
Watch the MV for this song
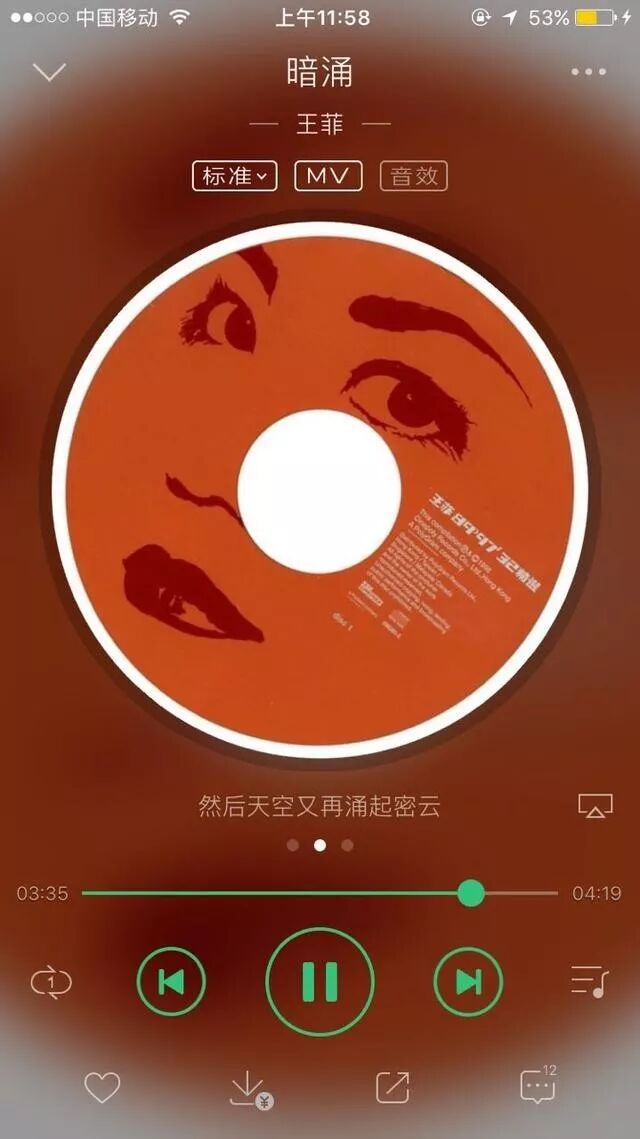[328, 176]
